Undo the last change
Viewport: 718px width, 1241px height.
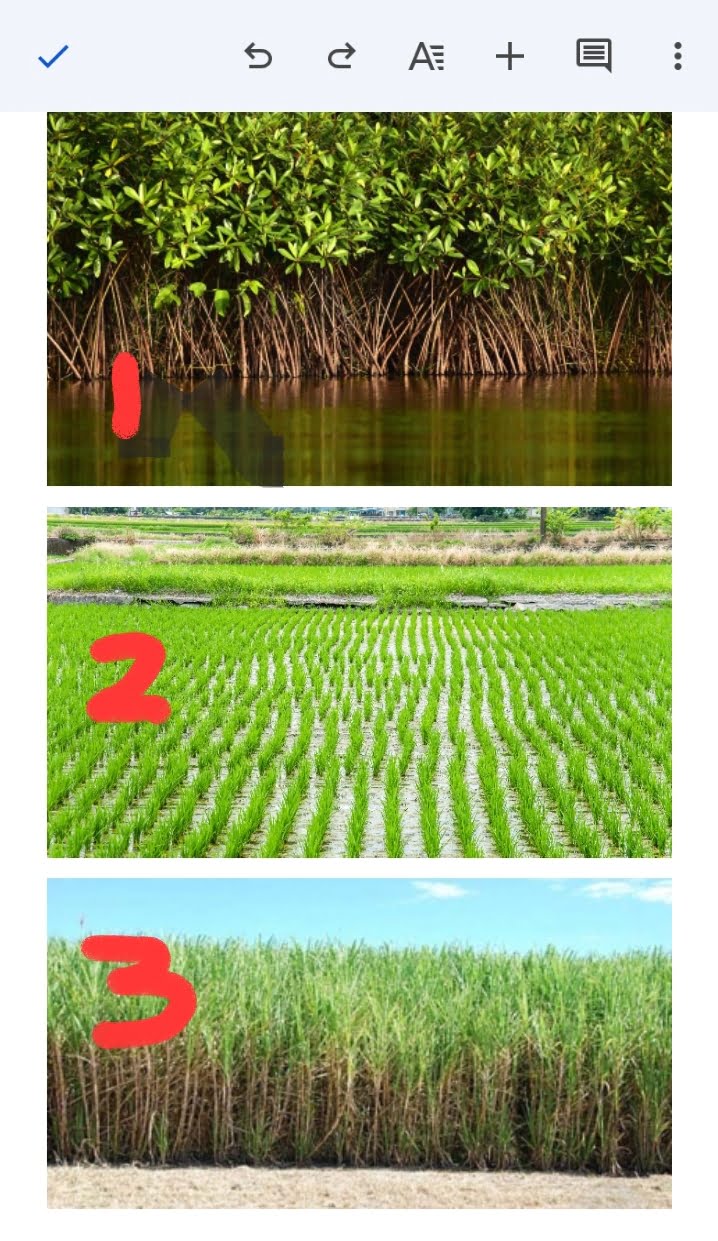[258, 56]
